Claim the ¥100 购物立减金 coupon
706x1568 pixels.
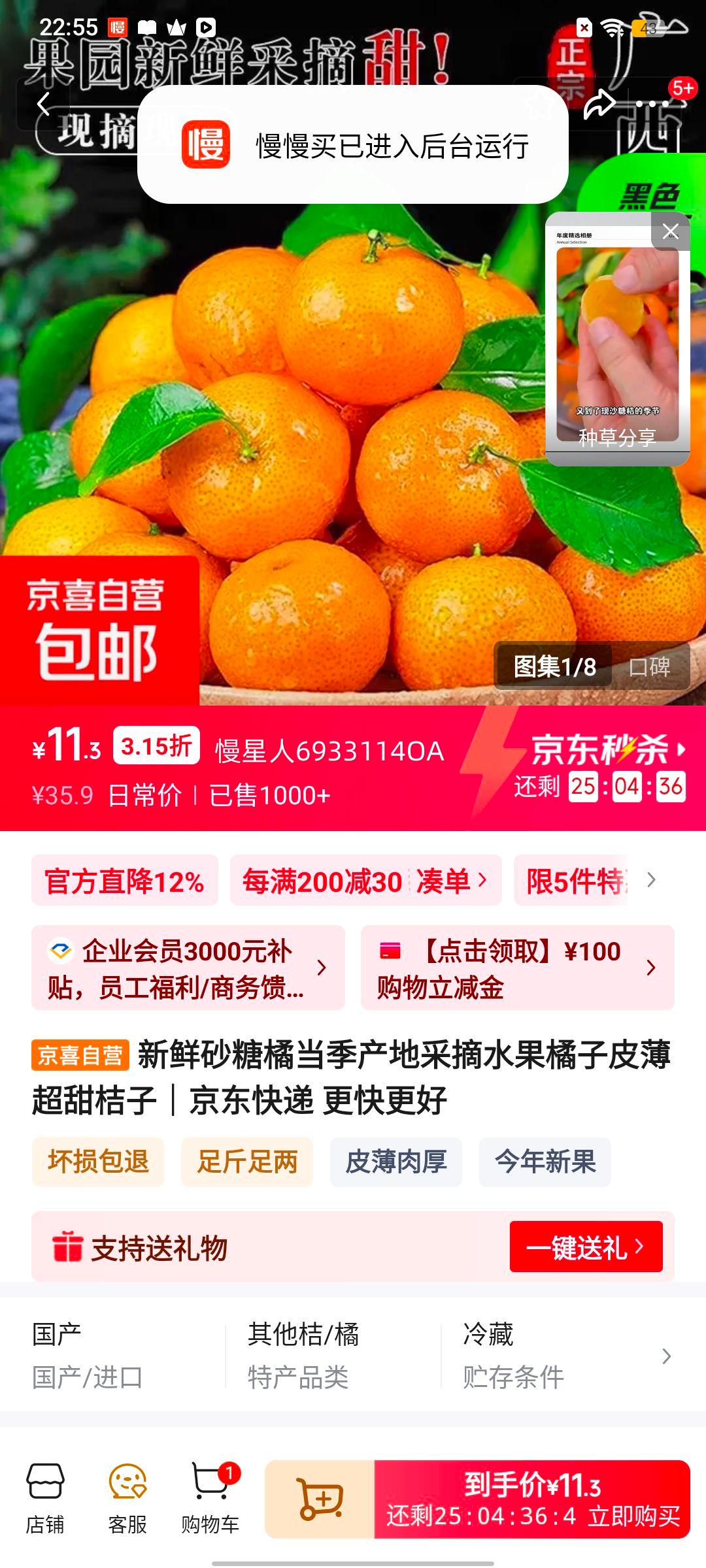517,968
